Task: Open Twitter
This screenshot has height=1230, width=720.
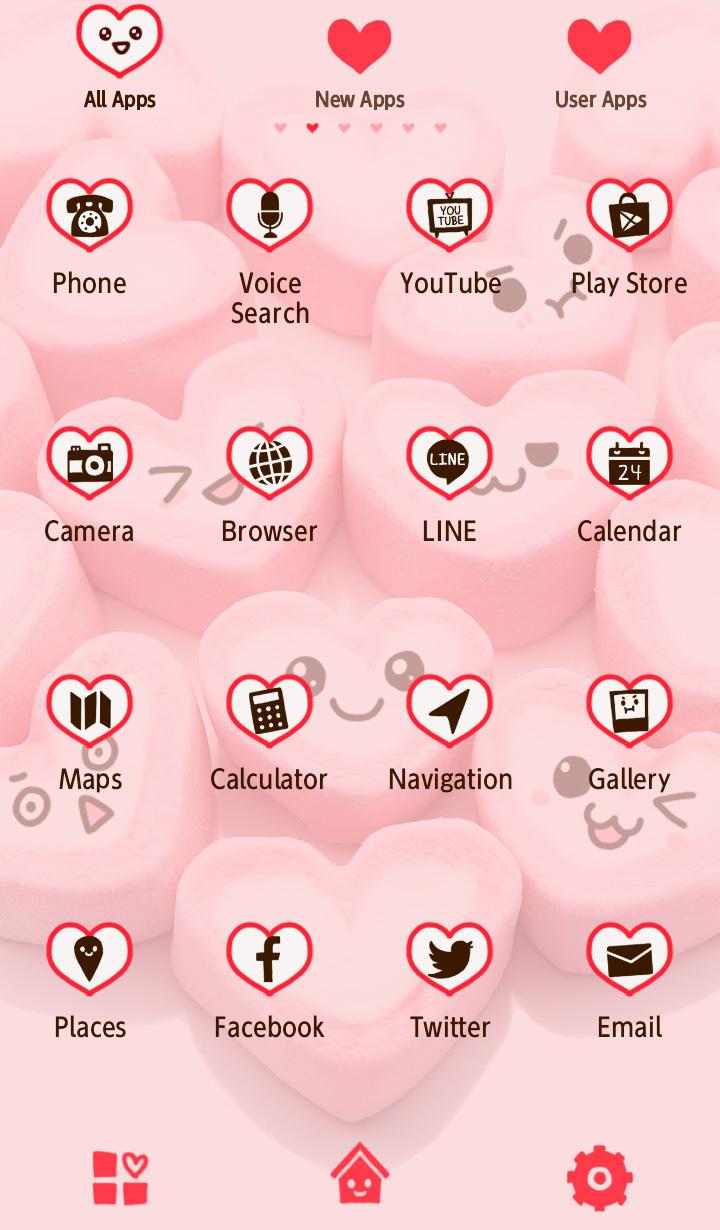Action: coord(449,955)
